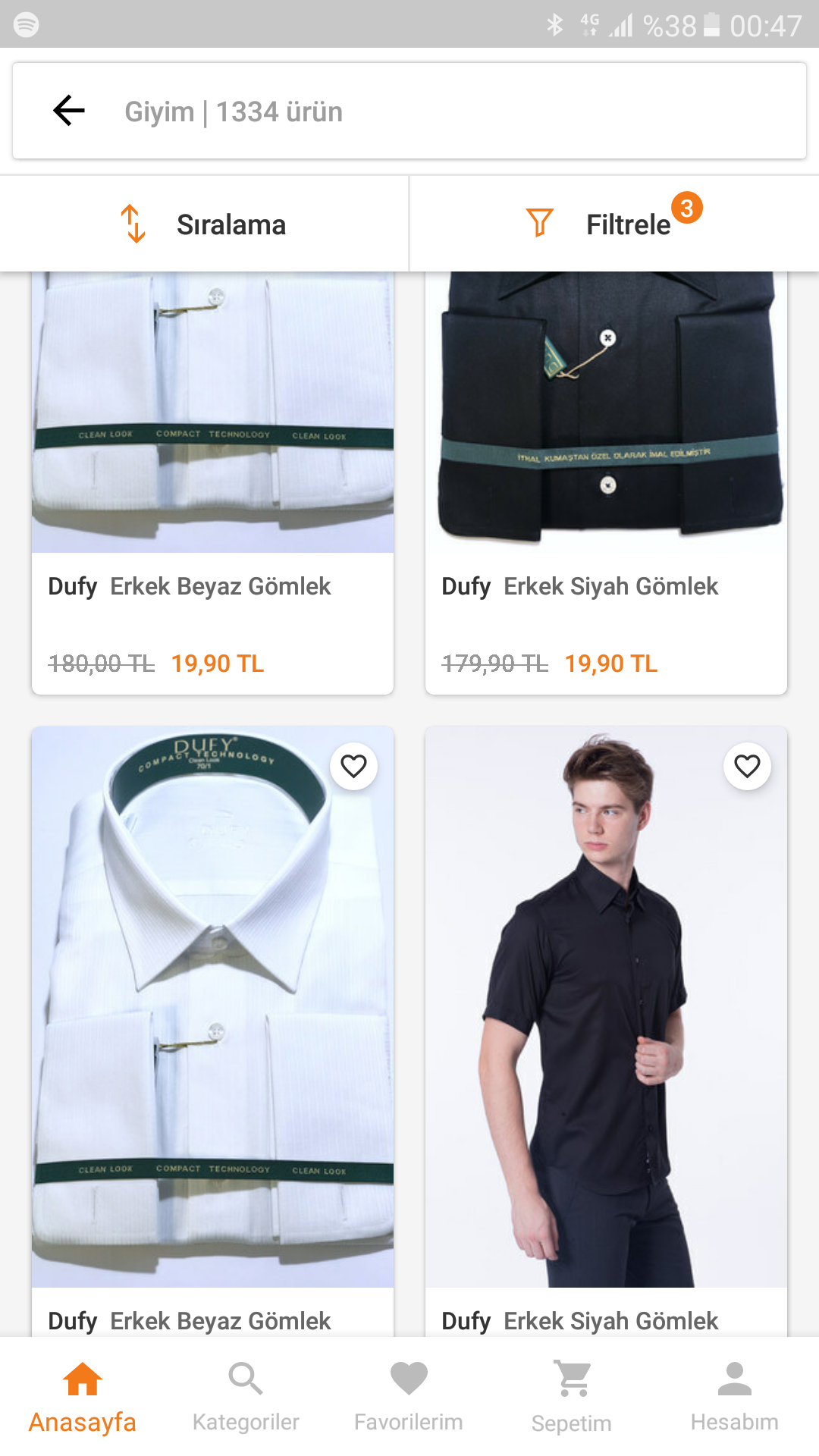This screenshot has height=1456, width=819.
Task: Open the white shirt showing the DUFY collar
Action: coord(212,1031)
